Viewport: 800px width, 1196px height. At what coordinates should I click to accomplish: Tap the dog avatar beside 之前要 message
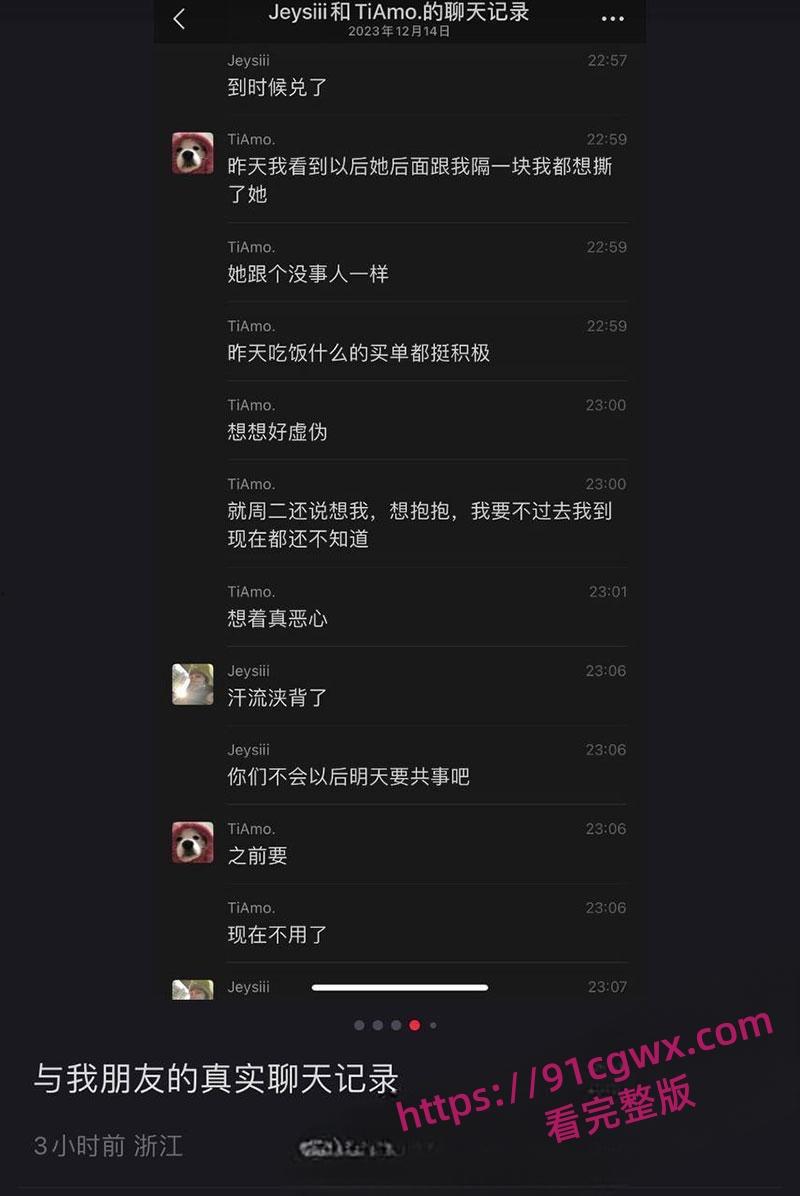pos(192,843)
